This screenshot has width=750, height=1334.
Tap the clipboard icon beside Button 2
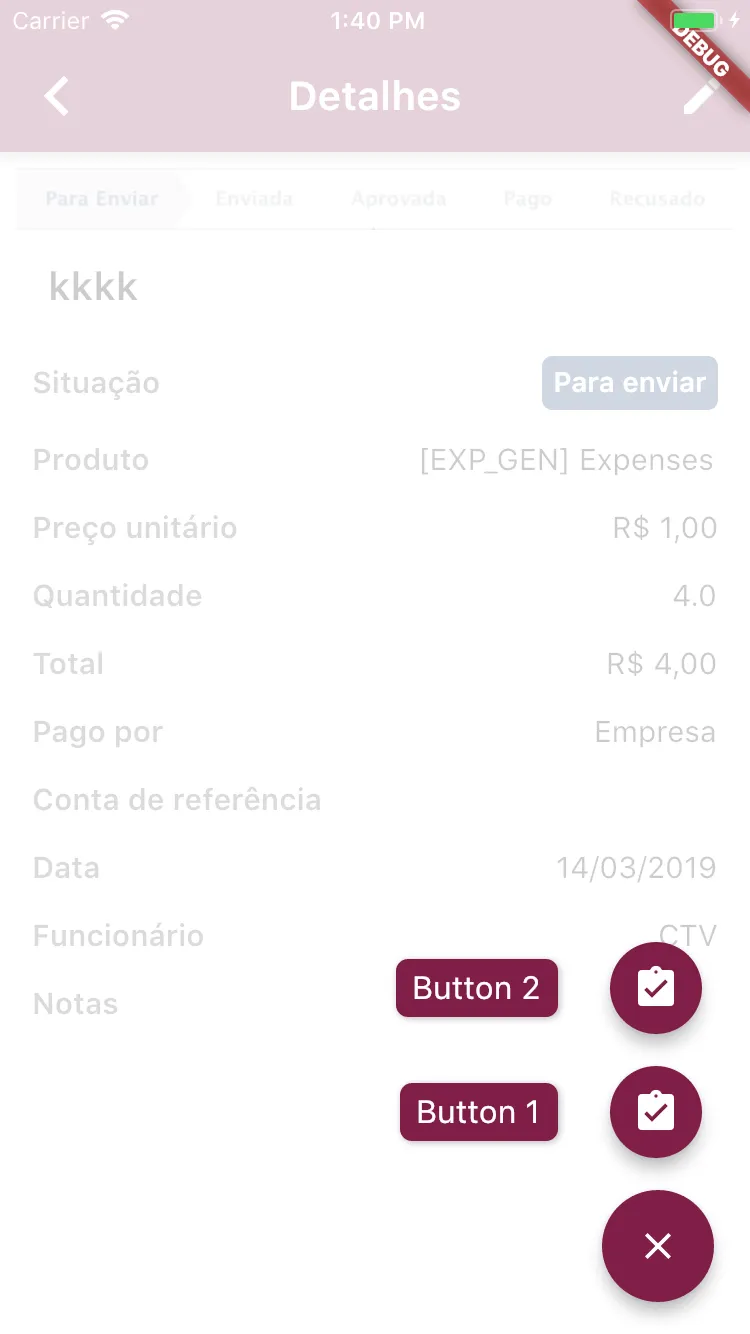(656, 988)
